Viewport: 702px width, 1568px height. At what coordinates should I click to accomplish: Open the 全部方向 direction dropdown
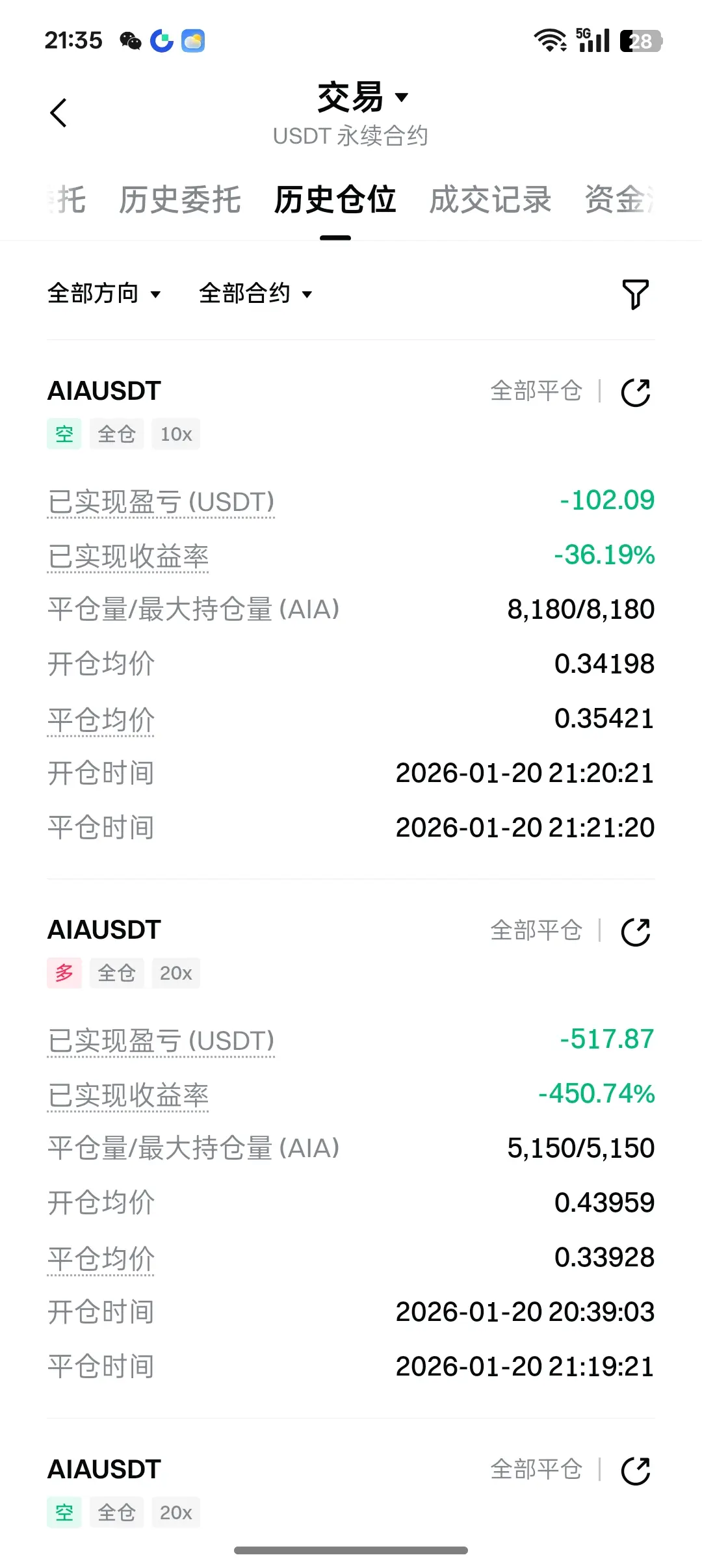104,294
